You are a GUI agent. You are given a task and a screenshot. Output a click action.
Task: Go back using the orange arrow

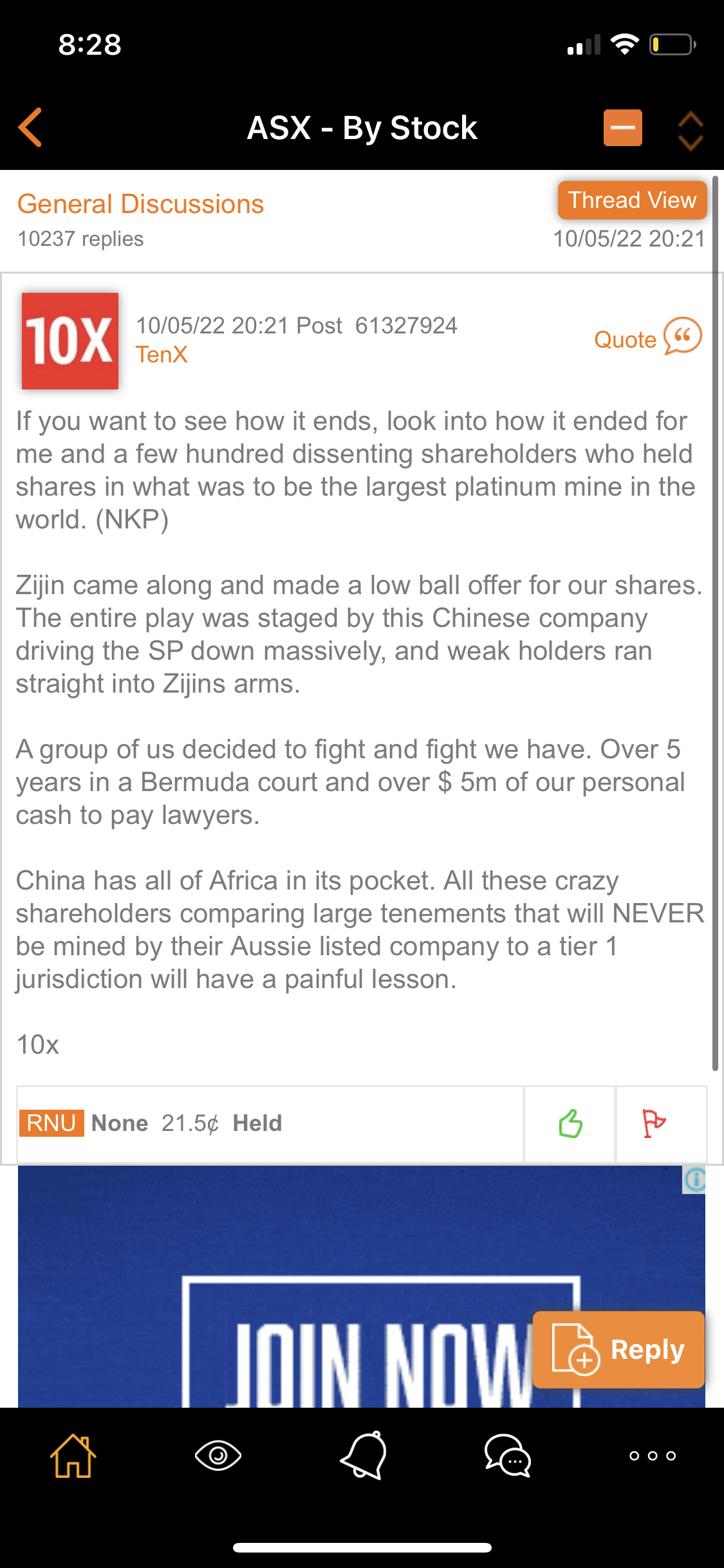pos(30,127)
